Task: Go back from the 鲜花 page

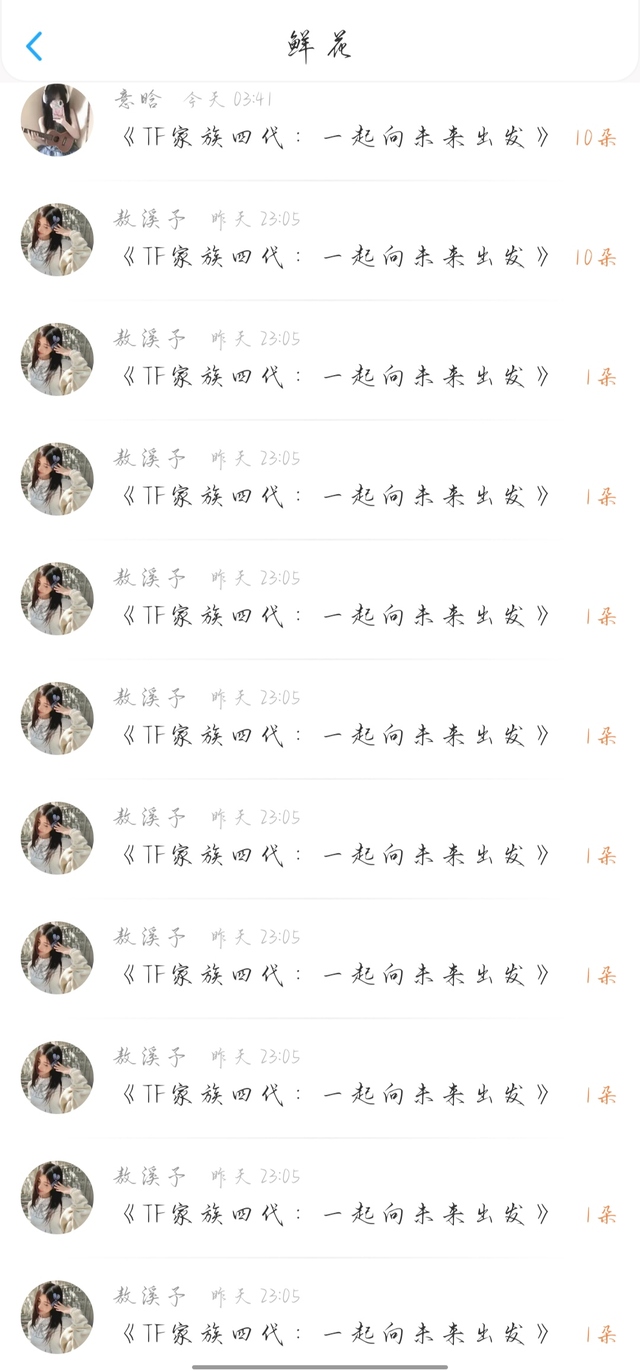Action: coord(34,46)
